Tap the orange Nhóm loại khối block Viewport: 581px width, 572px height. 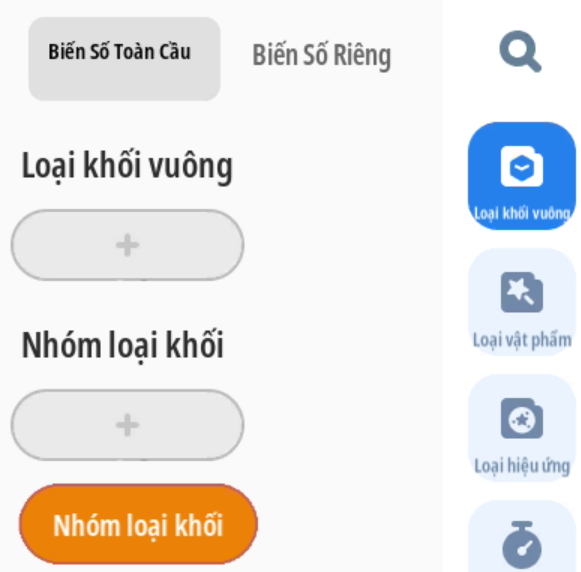coord(139,524)
